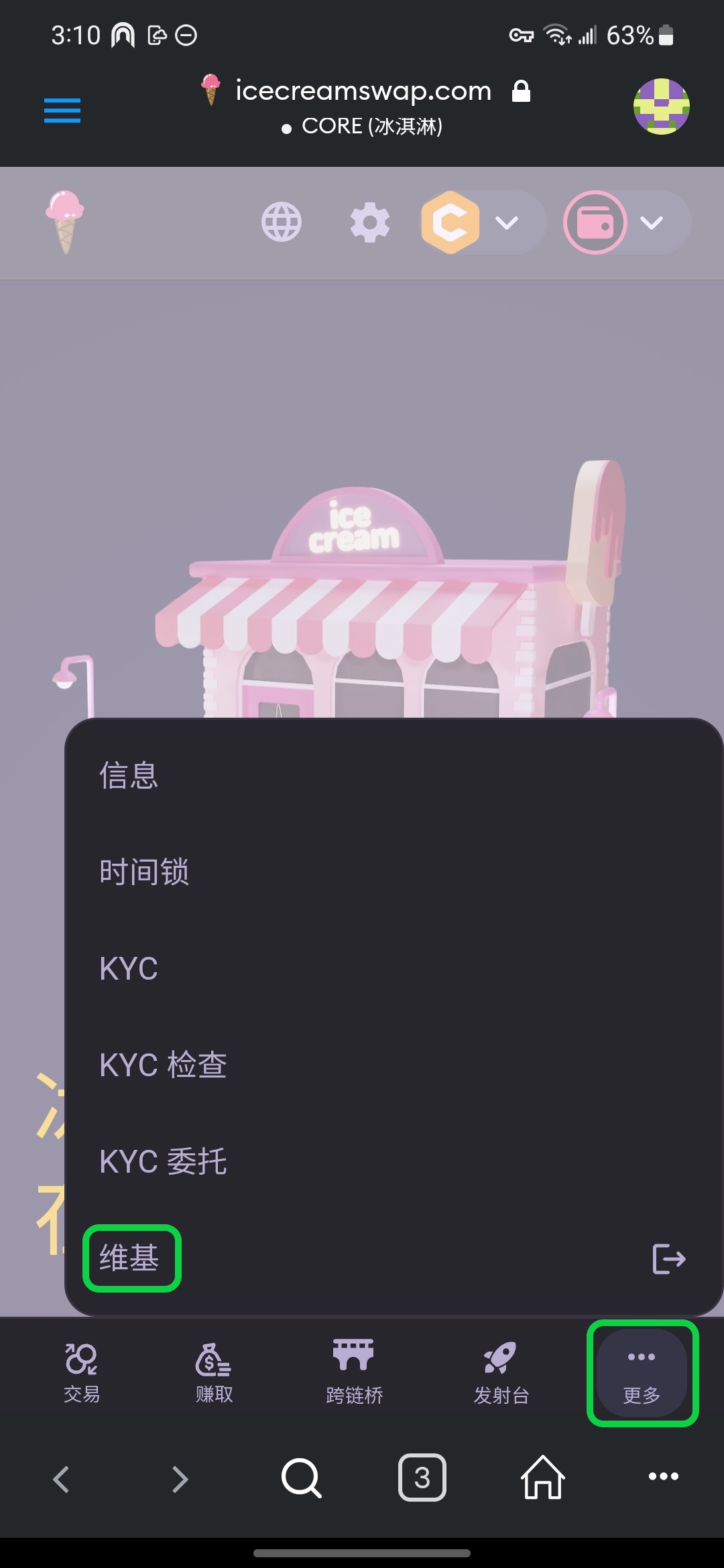This screenshot has width=724, height=1568.
Task: Open the language globe selector
Action: pyautogui.click(x=281, y=222)
